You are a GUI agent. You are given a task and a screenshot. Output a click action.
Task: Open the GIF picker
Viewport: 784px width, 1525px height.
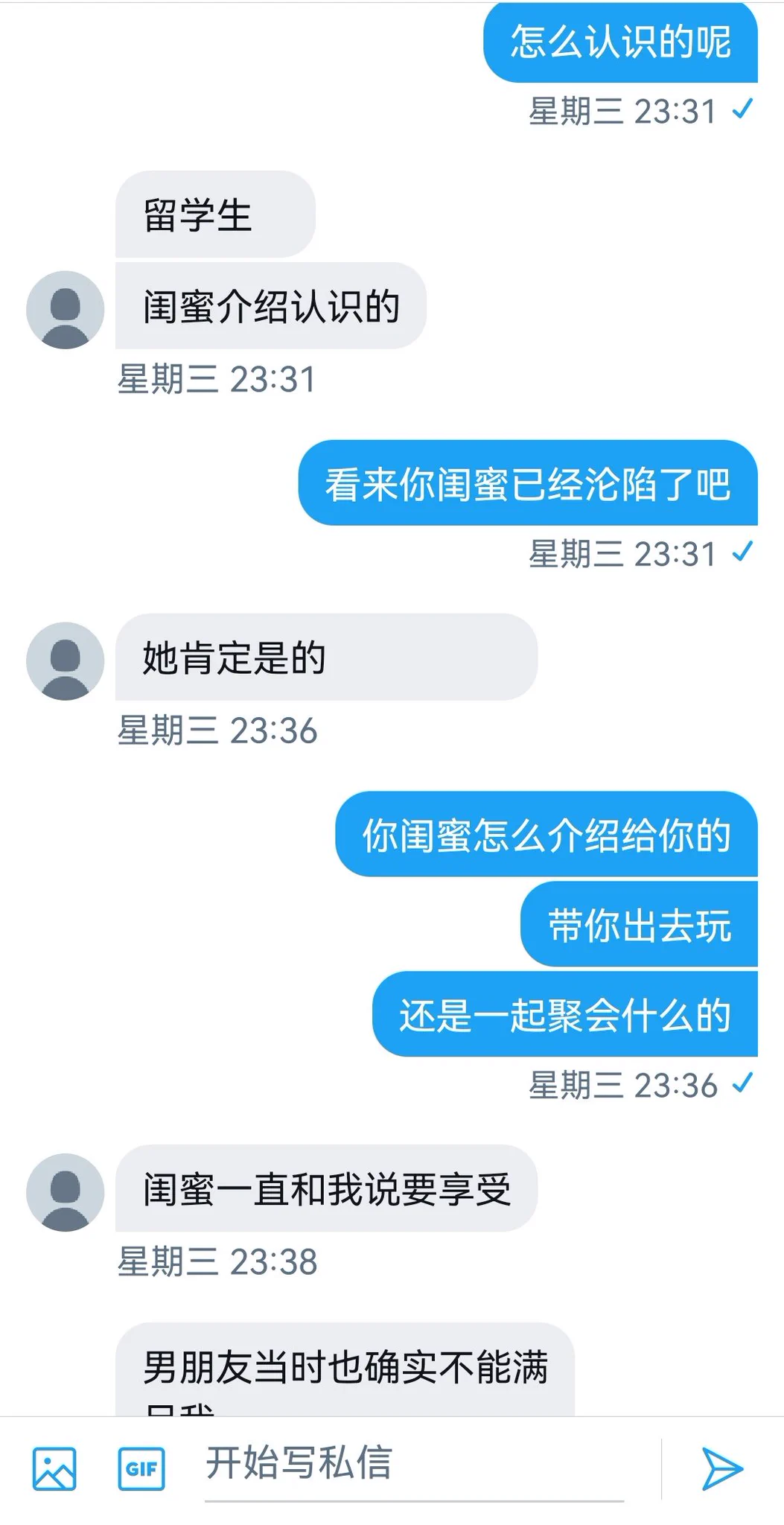pos(141,1468)
